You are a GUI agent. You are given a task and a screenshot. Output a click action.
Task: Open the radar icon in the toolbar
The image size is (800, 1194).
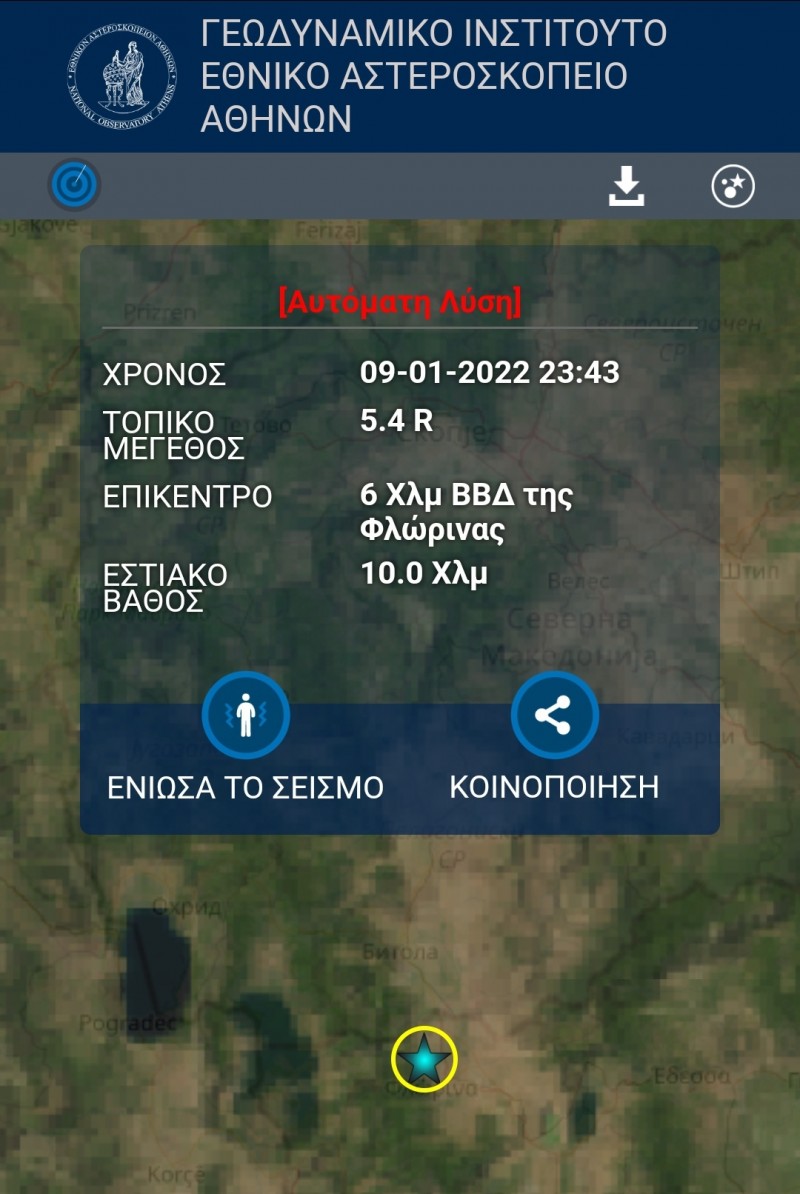(75, 185)
